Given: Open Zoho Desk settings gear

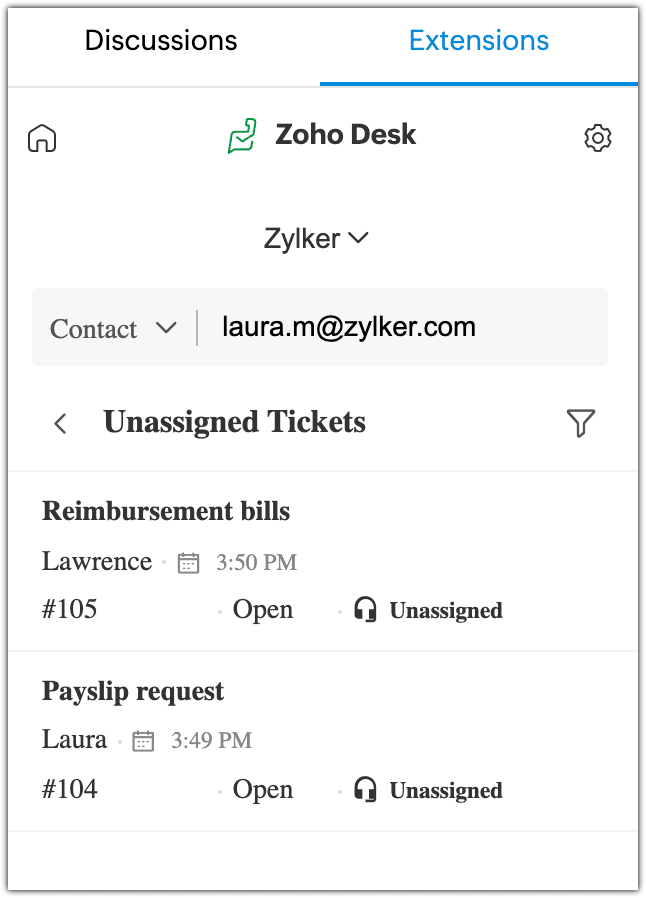Looking at the screenshot, I should [x=597, y=138].
